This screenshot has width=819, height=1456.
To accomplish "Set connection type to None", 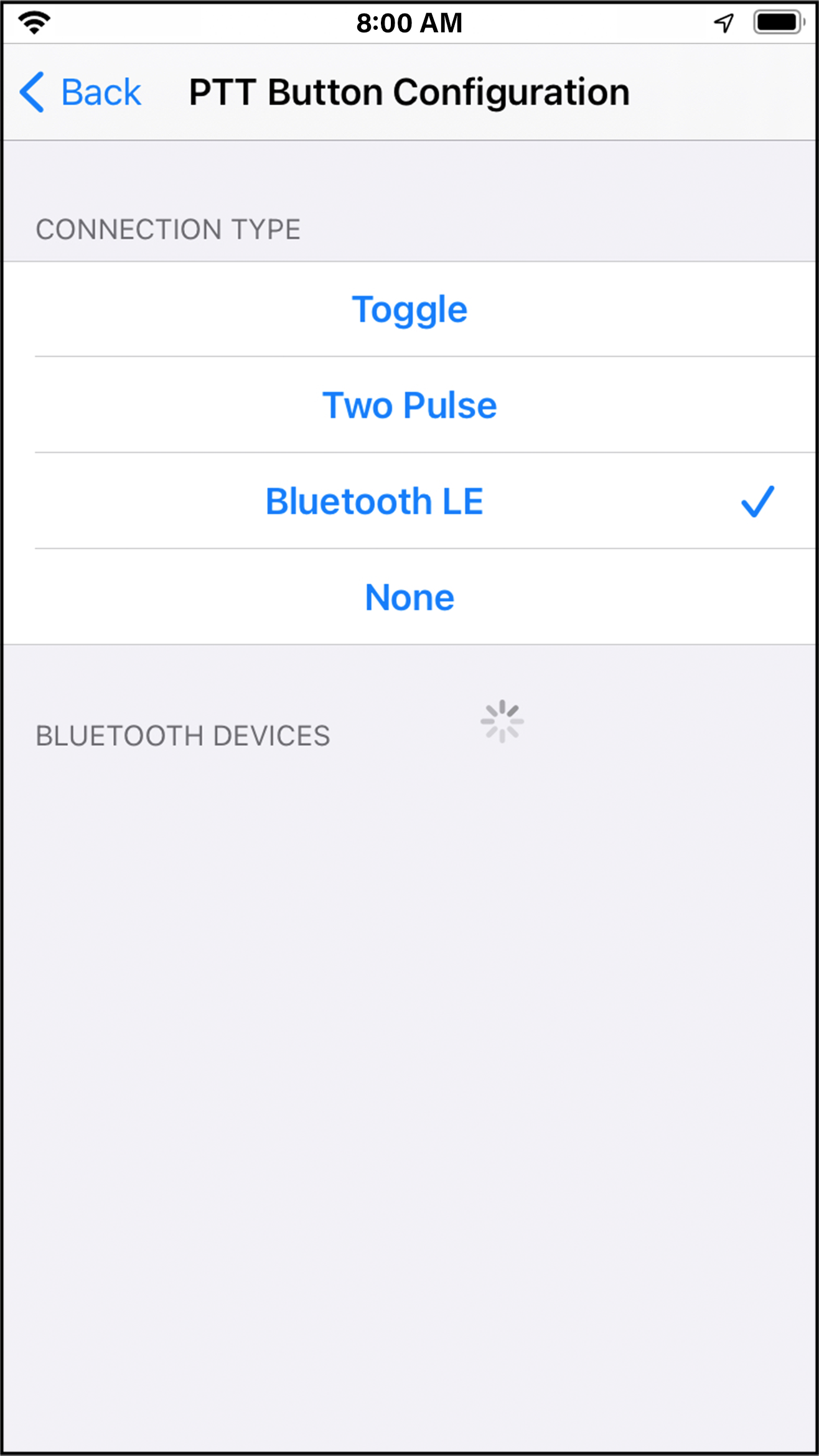I will 409,597.
